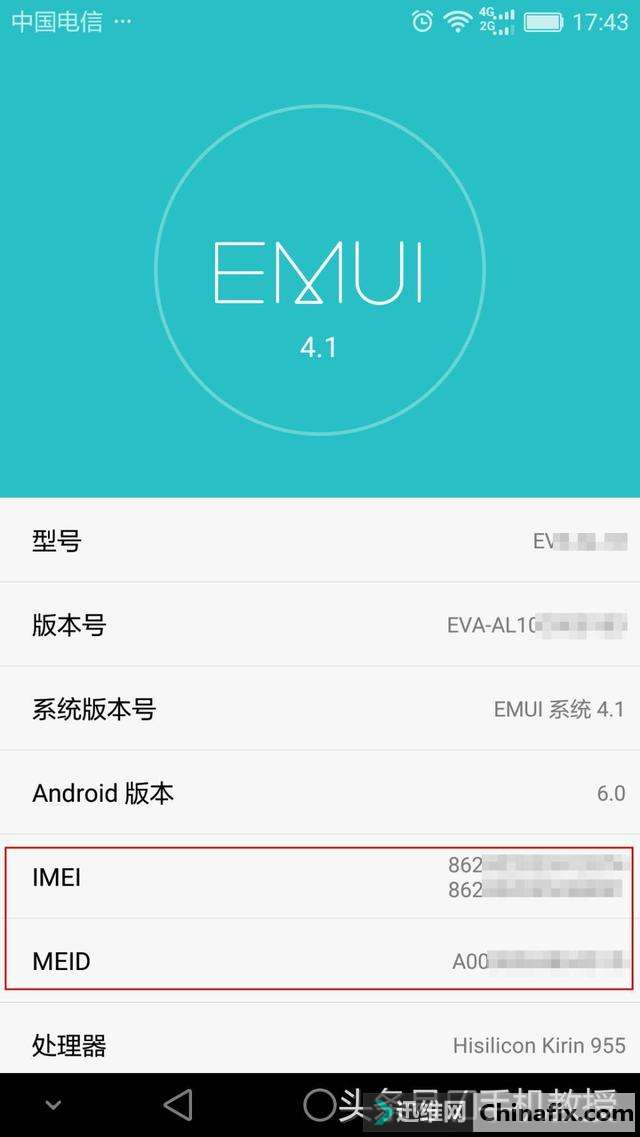This screenshot has width=640, height=1137.
Task: Go back with the navigation bar triangle
Action: tap(178, 1105)
